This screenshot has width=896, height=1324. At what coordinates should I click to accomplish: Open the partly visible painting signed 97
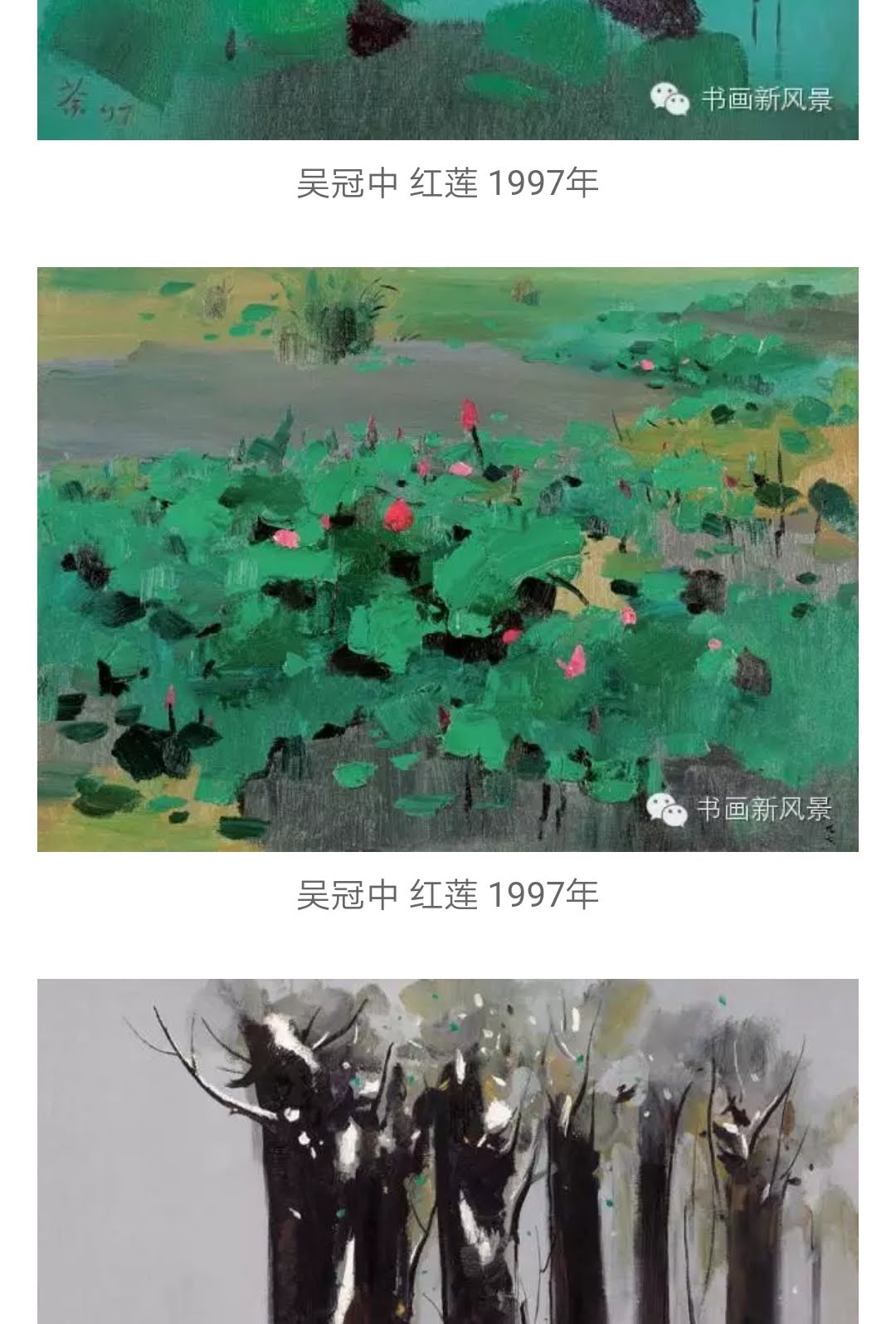point(448,70)
